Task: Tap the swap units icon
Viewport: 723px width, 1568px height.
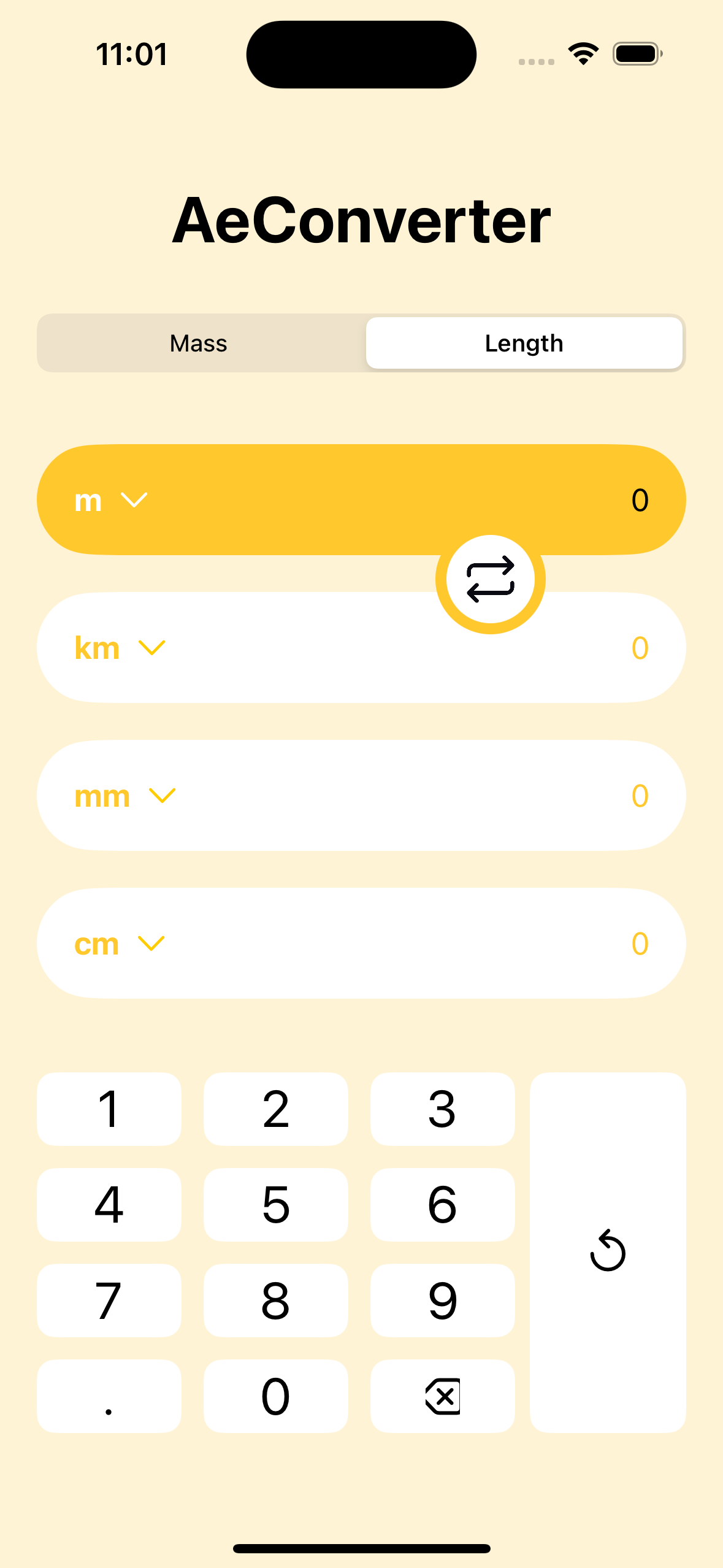Action: [x=490, y=580]
